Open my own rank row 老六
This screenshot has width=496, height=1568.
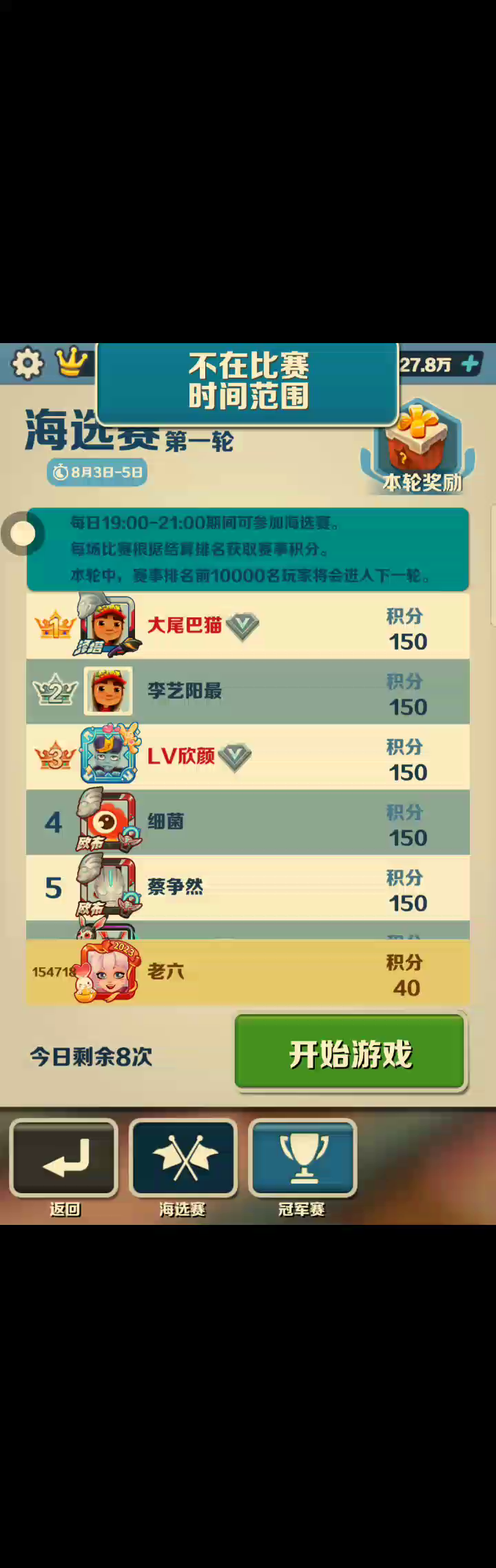coord(248,973)
